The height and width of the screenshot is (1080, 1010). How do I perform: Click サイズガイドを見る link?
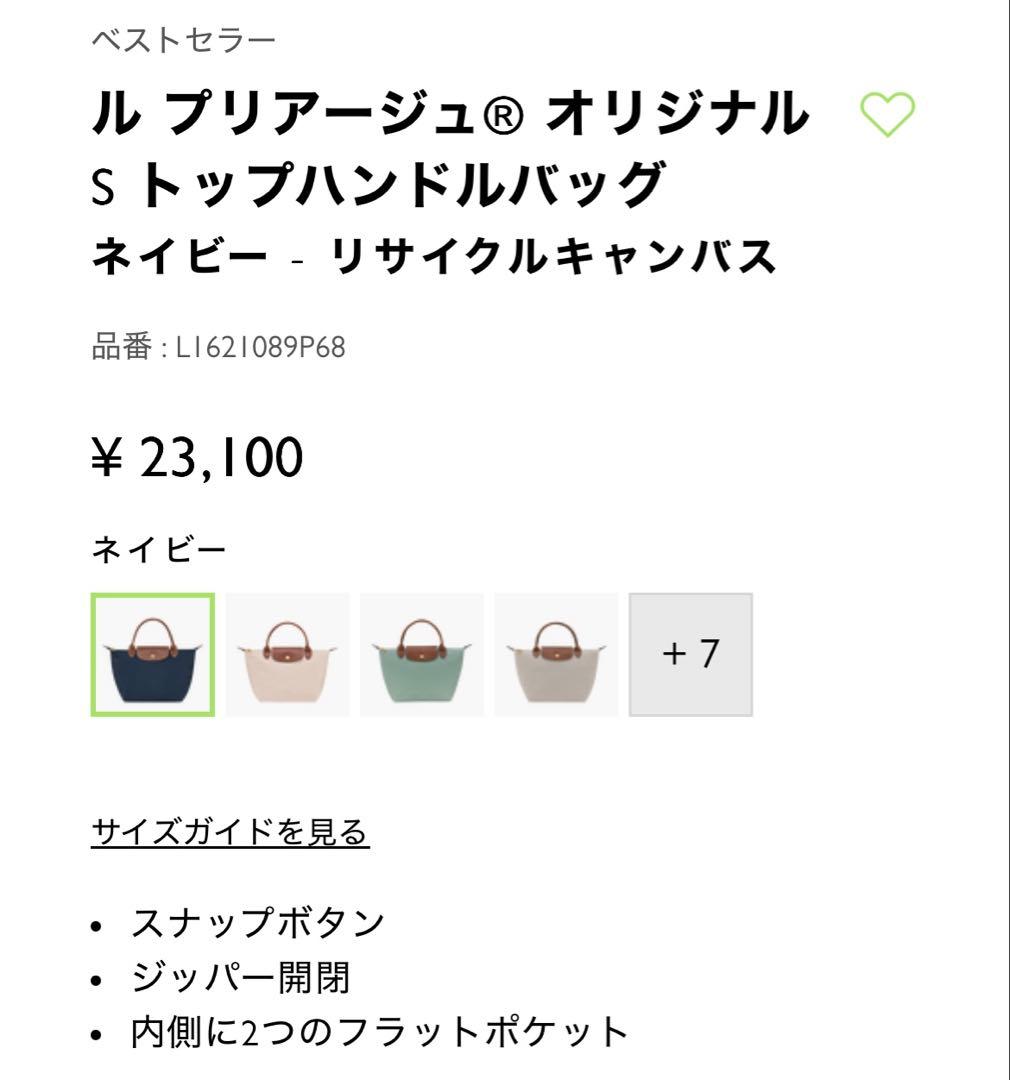[x=229, y=828]
